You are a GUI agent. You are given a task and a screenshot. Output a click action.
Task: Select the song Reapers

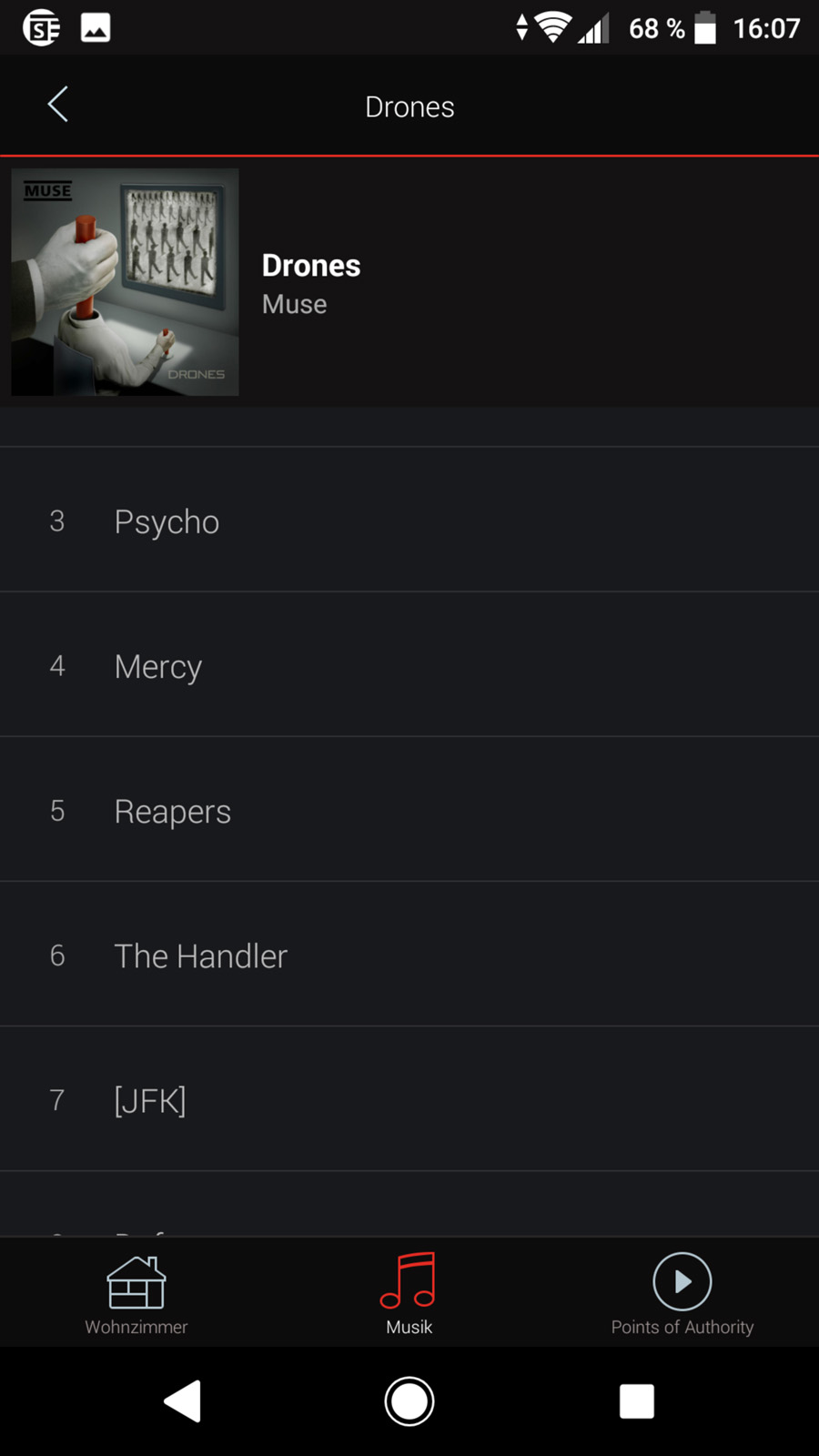click(x=409, y=809)
